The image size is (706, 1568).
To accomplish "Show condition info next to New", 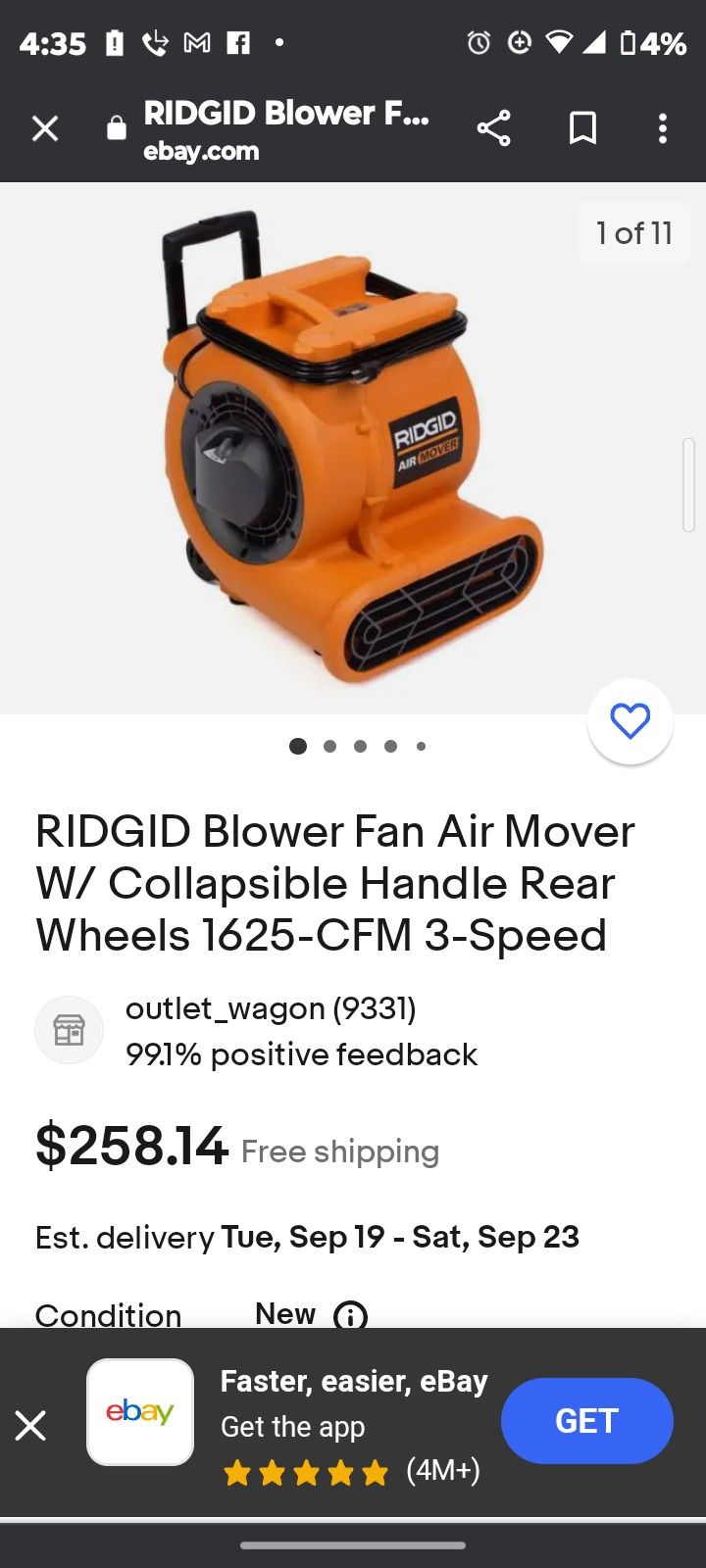I will [350, 1315].
